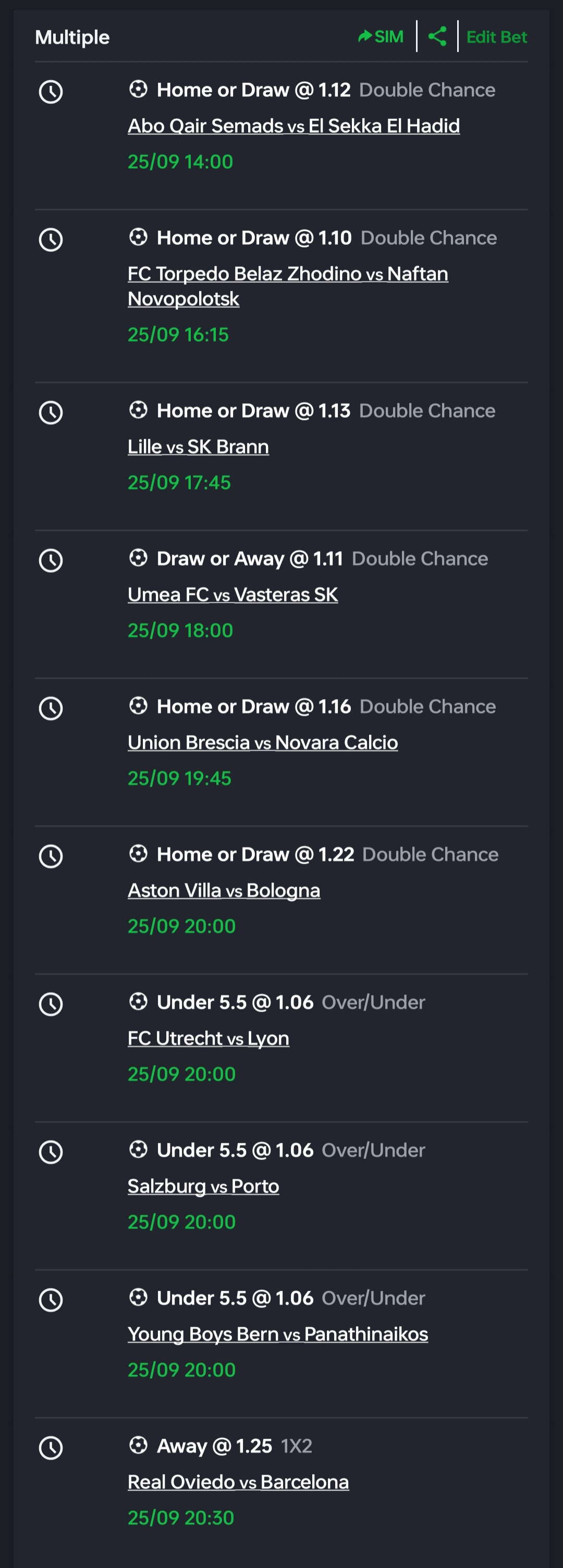The height and width of the screenshot is (1568, 563).
Task: View Real Oviedo vs Barcelona match
Action: [x=238, y=1482]
